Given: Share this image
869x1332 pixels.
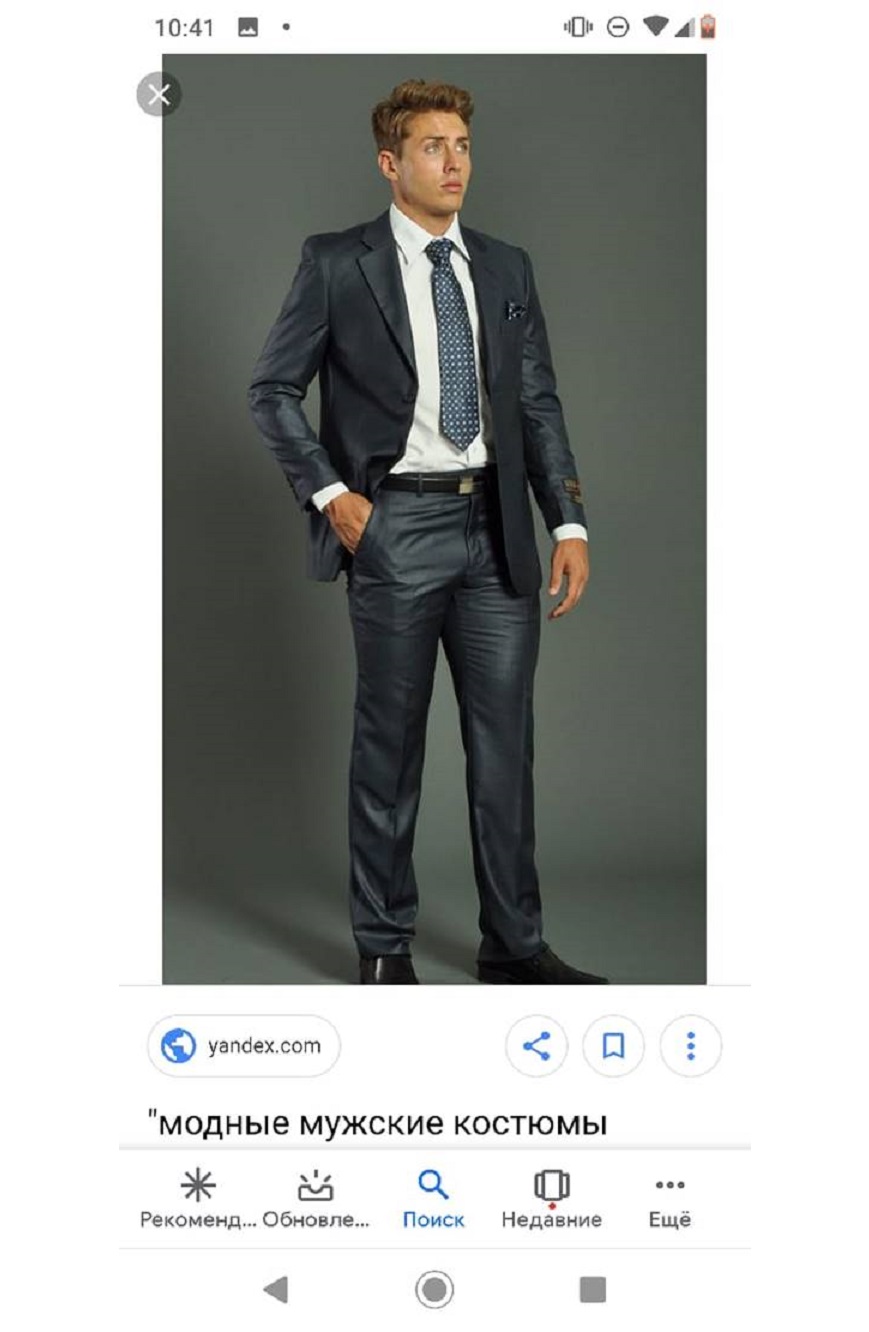Looking at the screenshot, I should coord(536,1046).
